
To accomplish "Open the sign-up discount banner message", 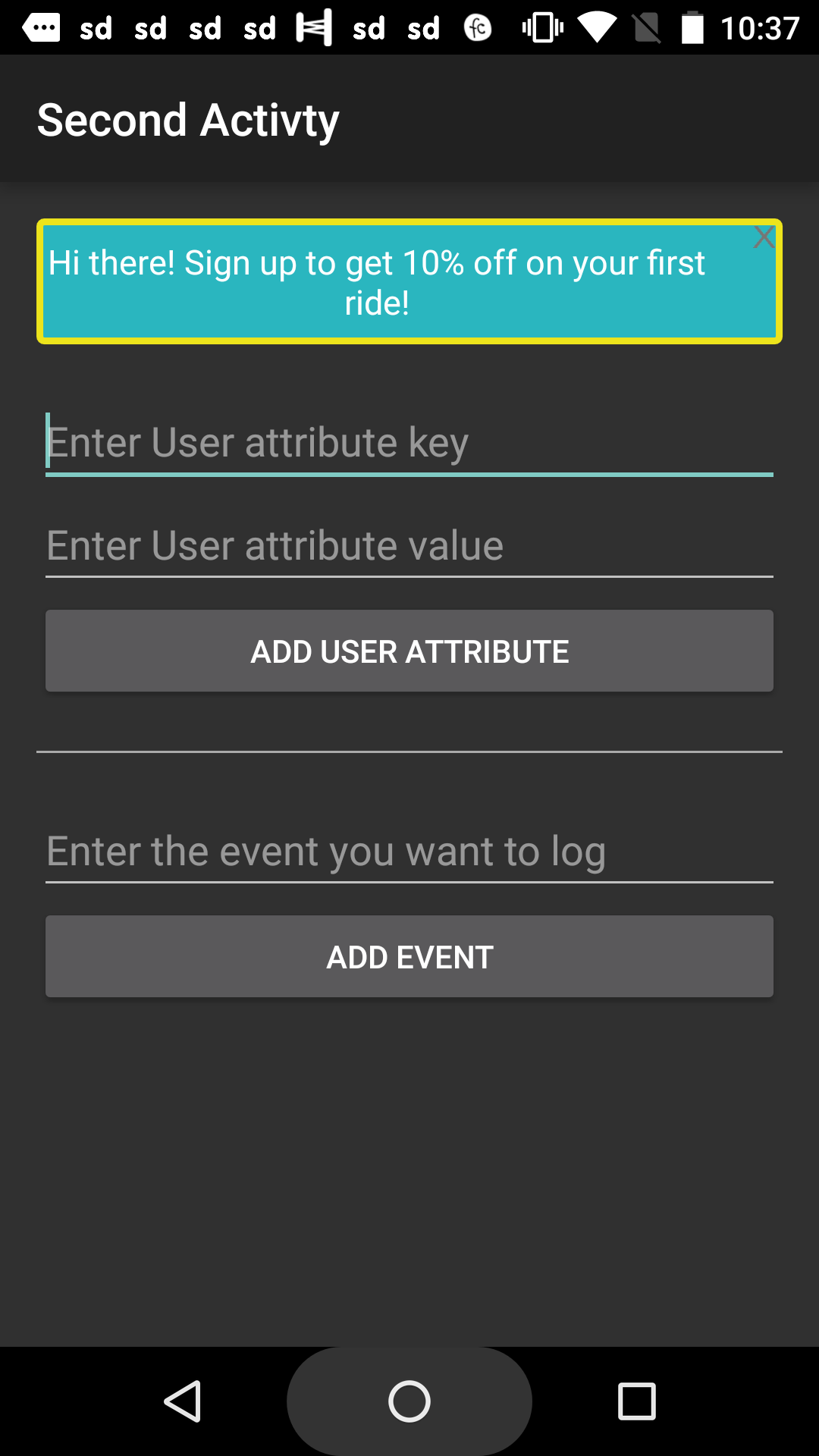I will pyautogui.click(x=409, y=282).
